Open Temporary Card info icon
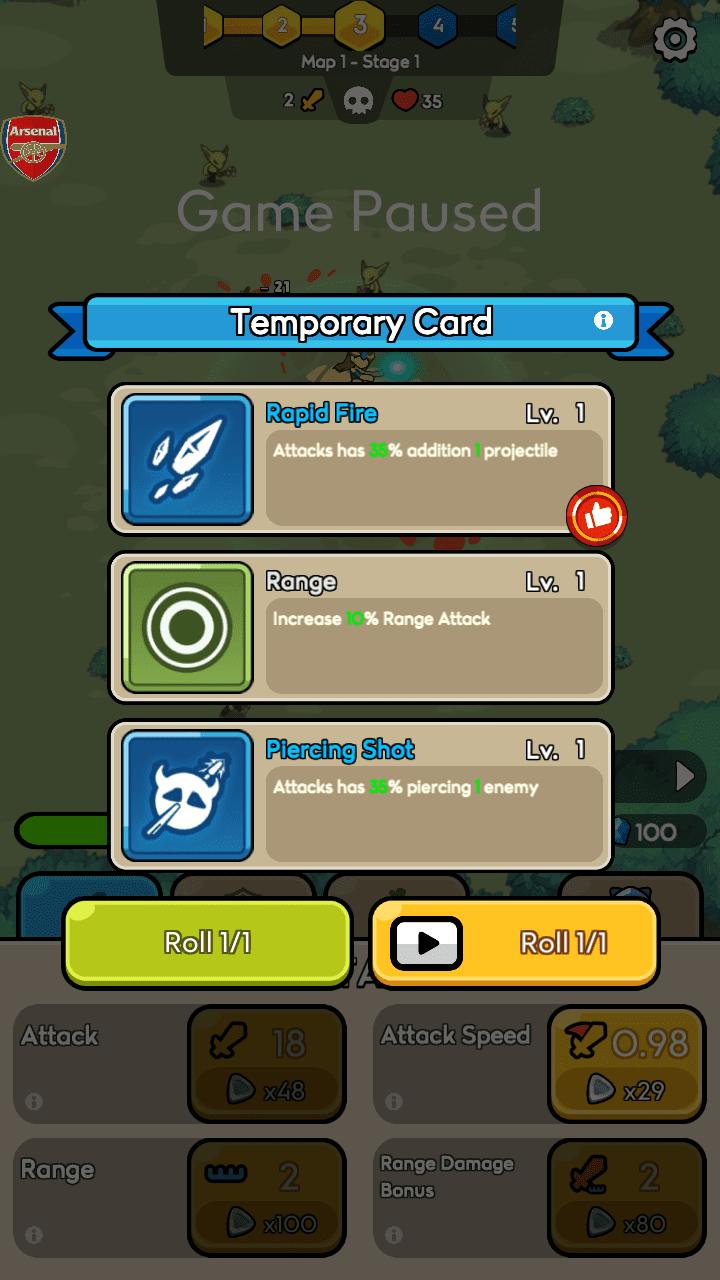The height and width of the screenshot is (1280, 720). tap(603, 320)
